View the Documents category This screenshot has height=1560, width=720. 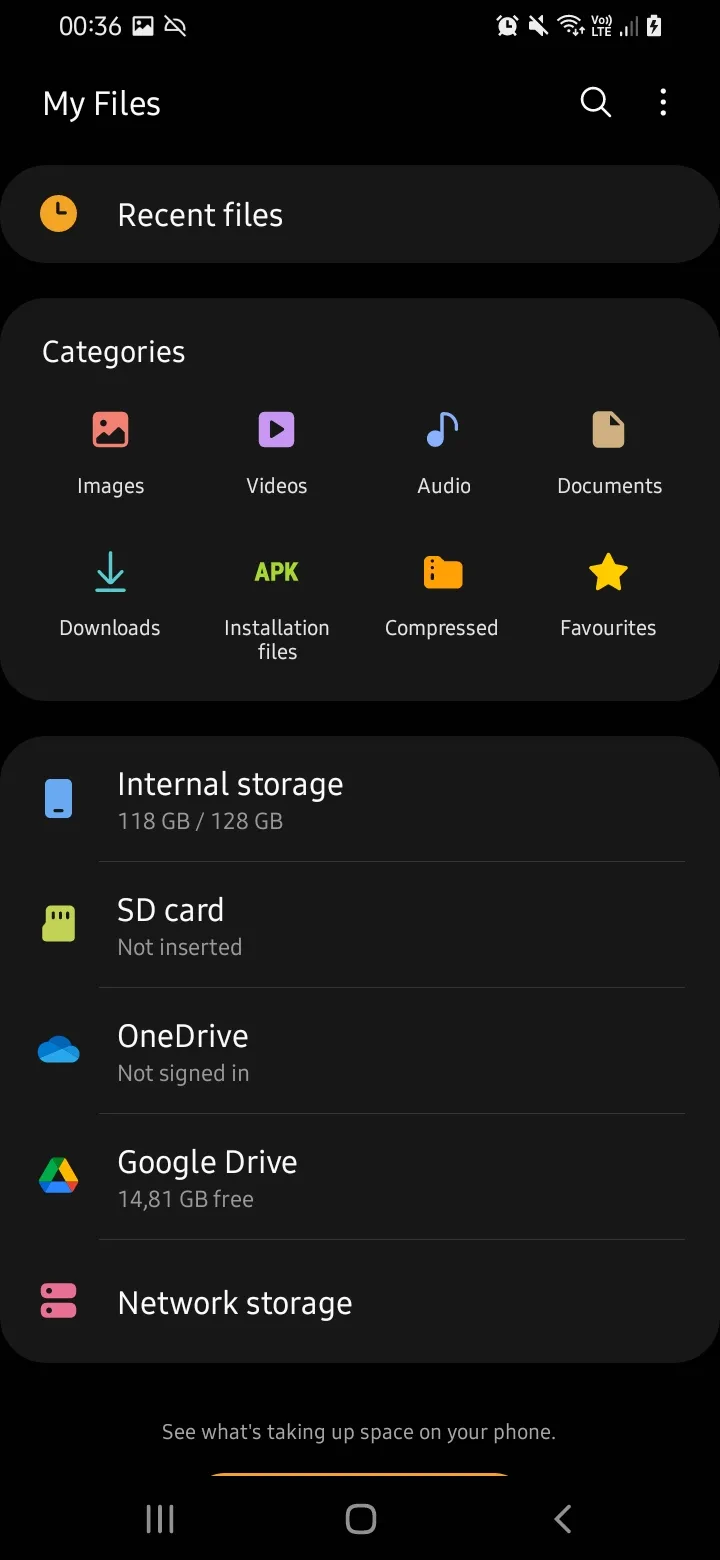(609, 452)
